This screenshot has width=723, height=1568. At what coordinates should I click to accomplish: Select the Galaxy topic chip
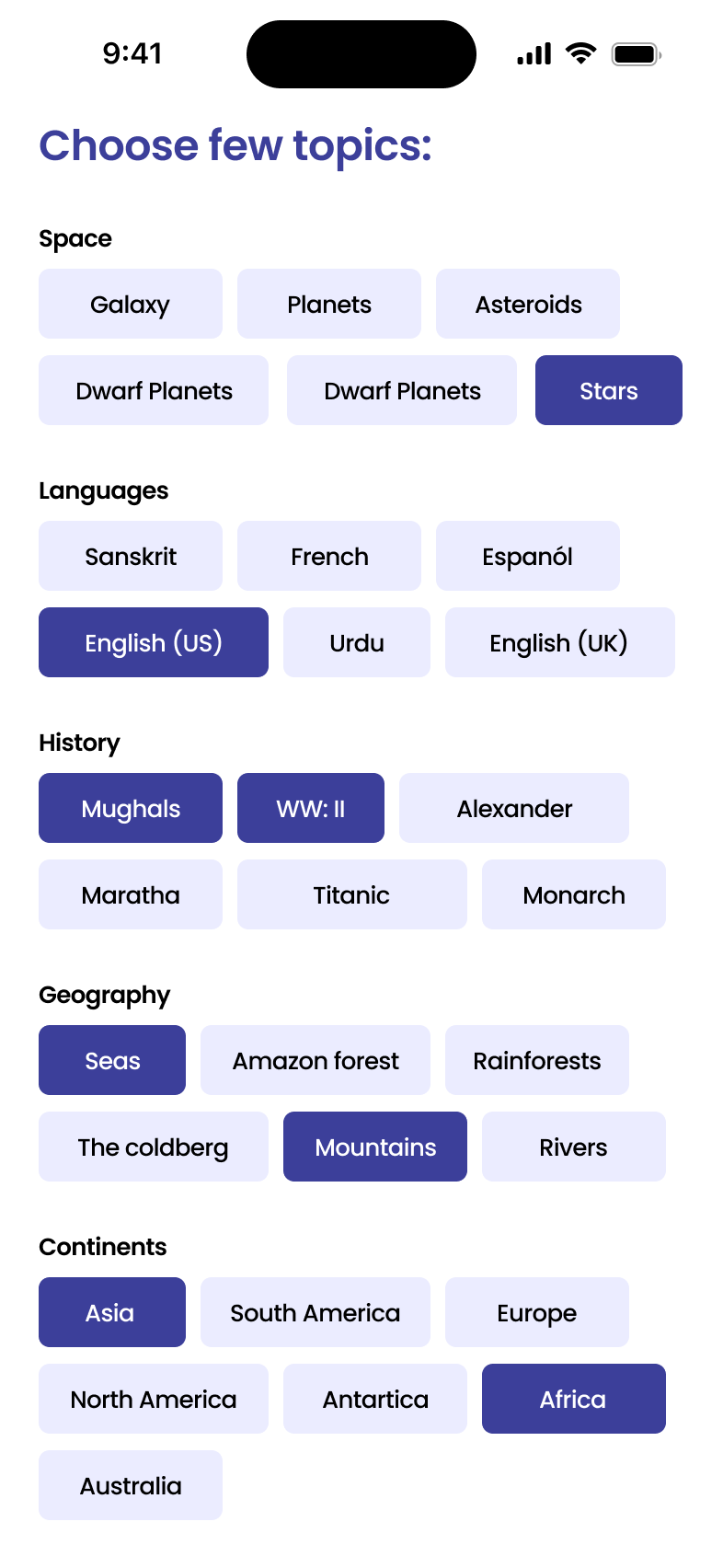tap(131, 304)
